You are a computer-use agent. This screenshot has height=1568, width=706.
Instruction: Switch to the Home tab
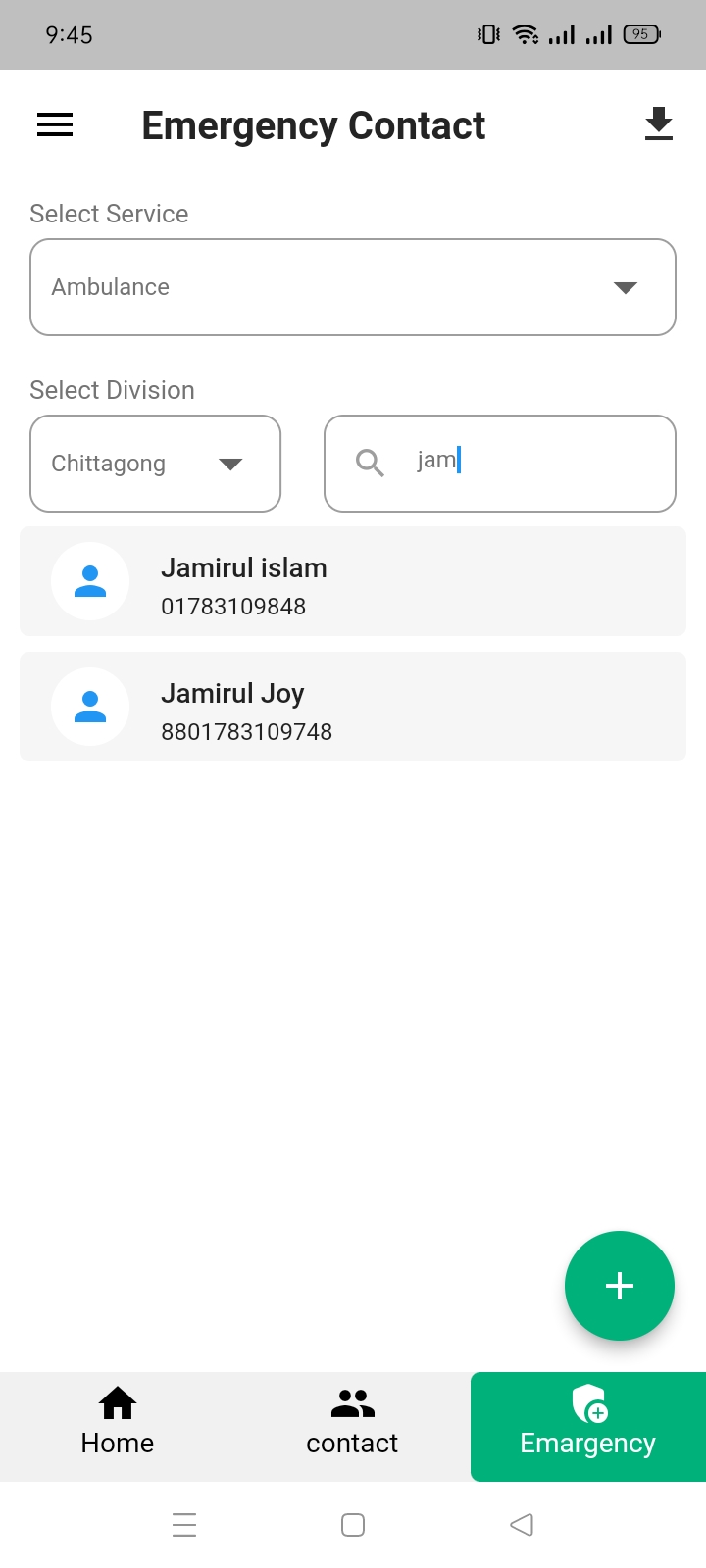point(117,1427)
